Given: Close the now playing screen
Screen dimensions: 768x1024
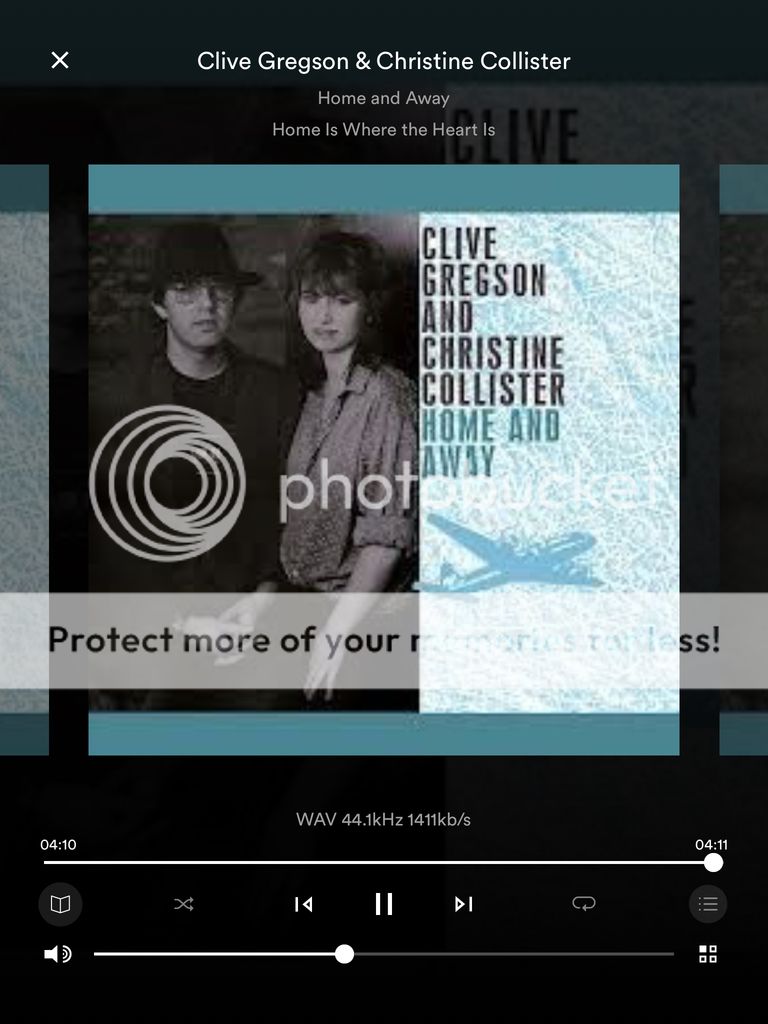Looking at the screenshot, I should pos(60,60).
